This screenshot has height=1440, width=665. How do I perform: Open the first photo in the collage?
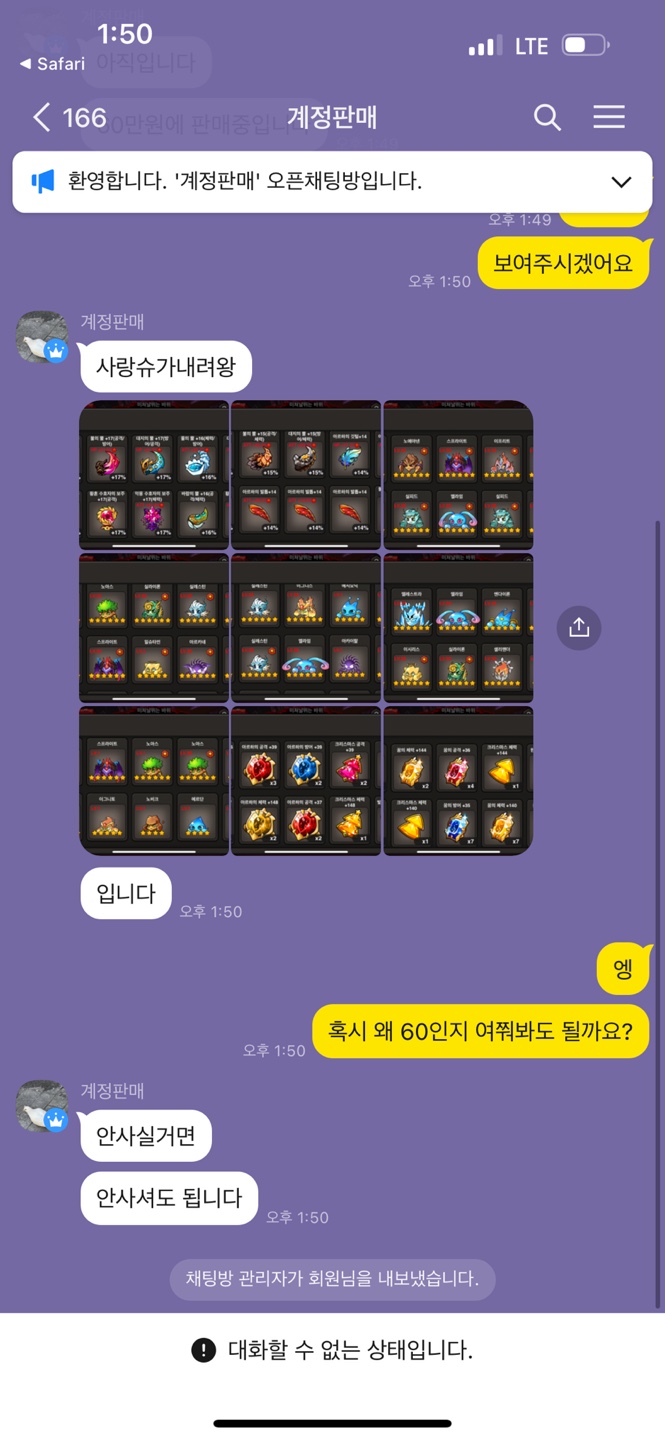click(x=154, y=474)
